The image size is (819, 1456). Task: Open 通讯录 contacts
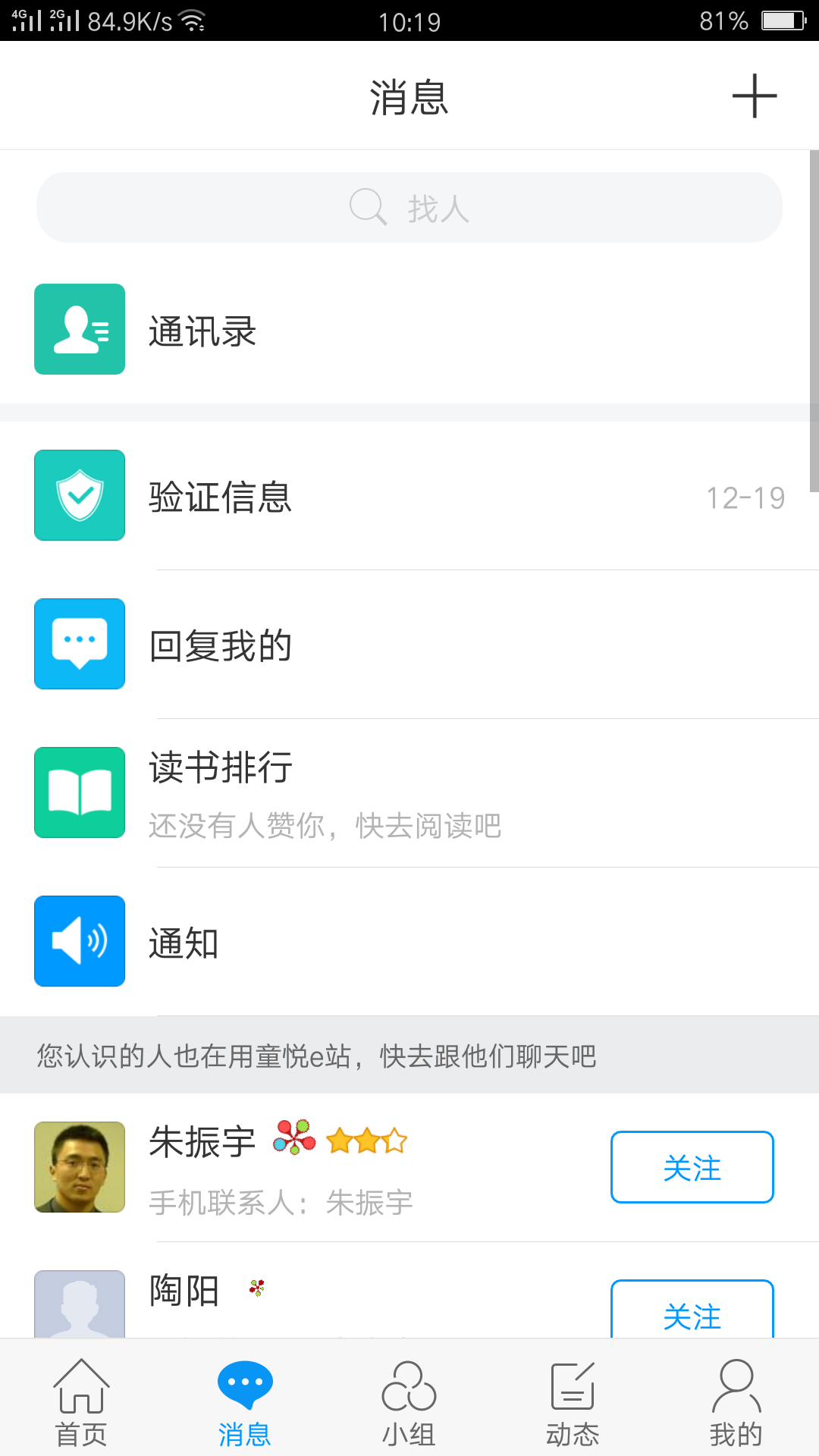point(409,330)
